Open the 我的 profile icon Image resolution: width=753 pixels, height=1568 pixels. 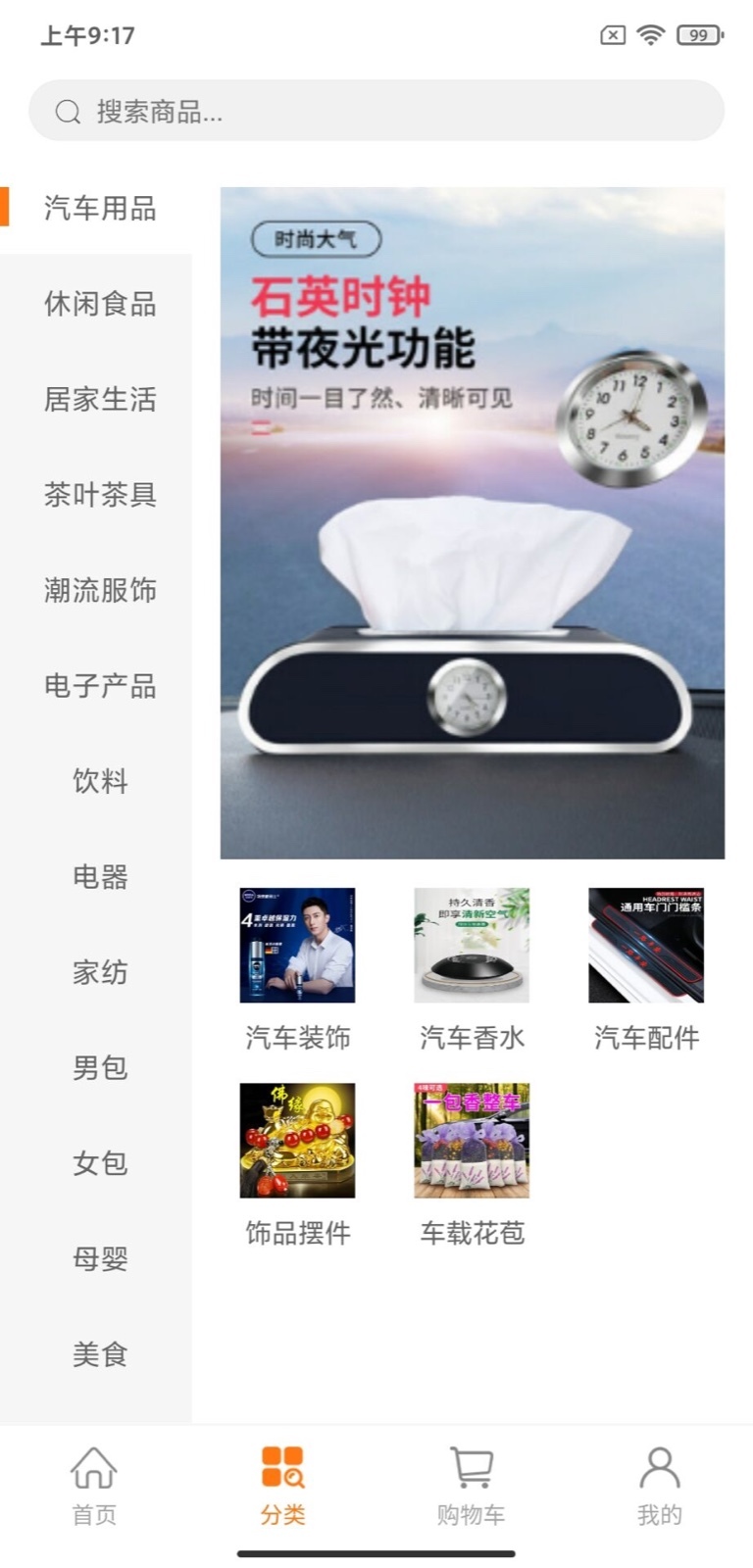[x=659, y=1467]
